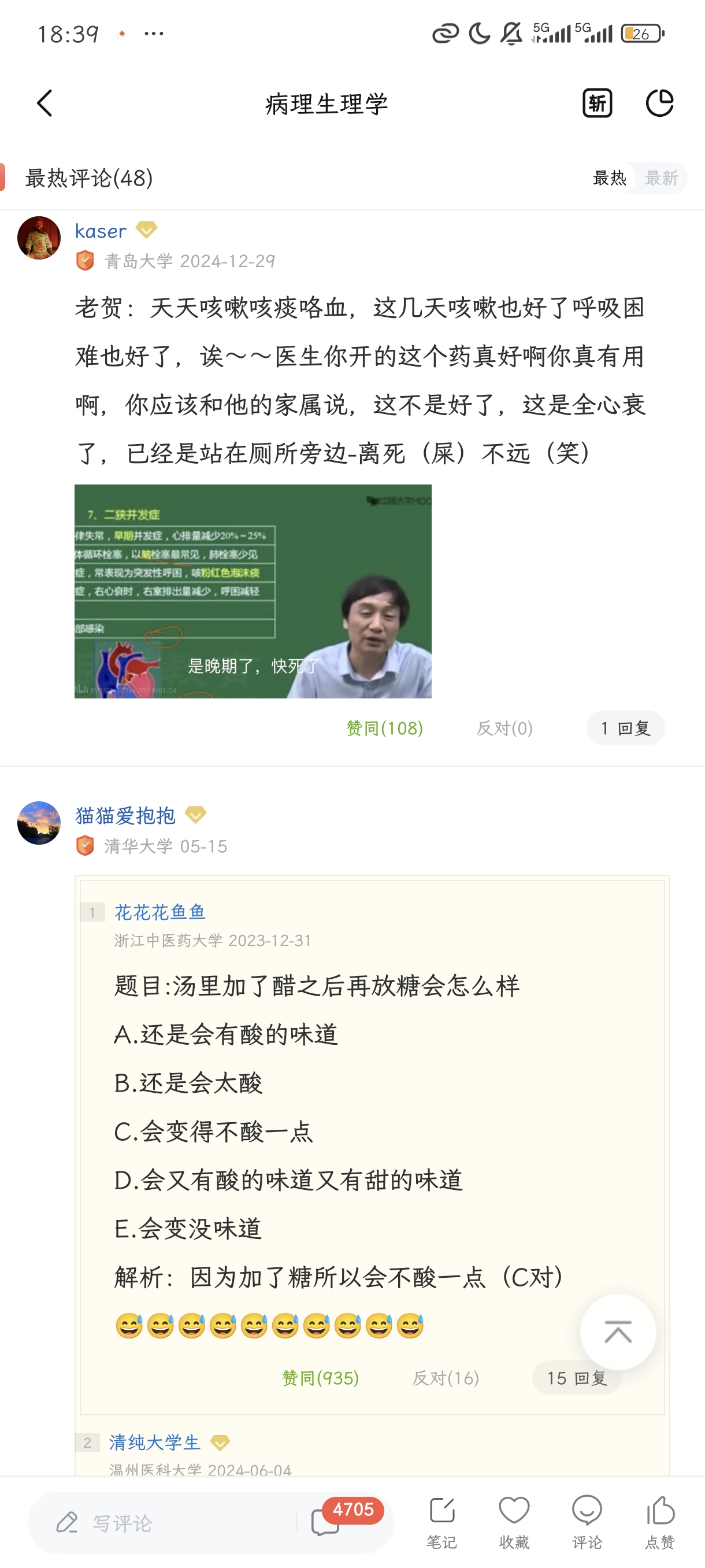Jump back to top with arrow button
Screen dimensions: 705x1568
(x=618, y=1332)
